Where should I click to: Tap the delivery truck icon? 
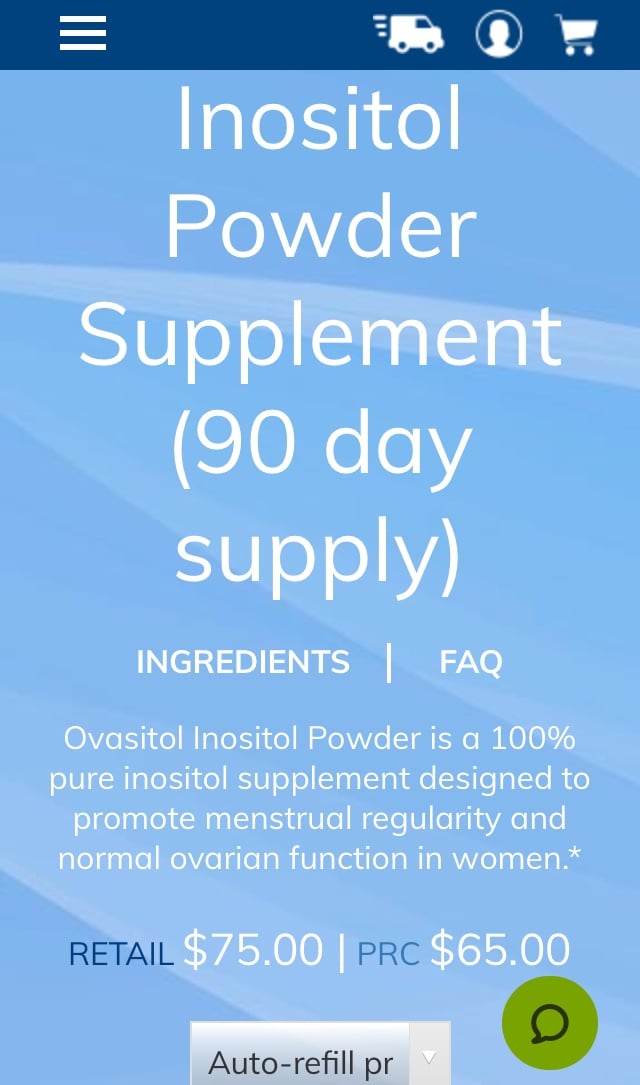pos(410,33)
